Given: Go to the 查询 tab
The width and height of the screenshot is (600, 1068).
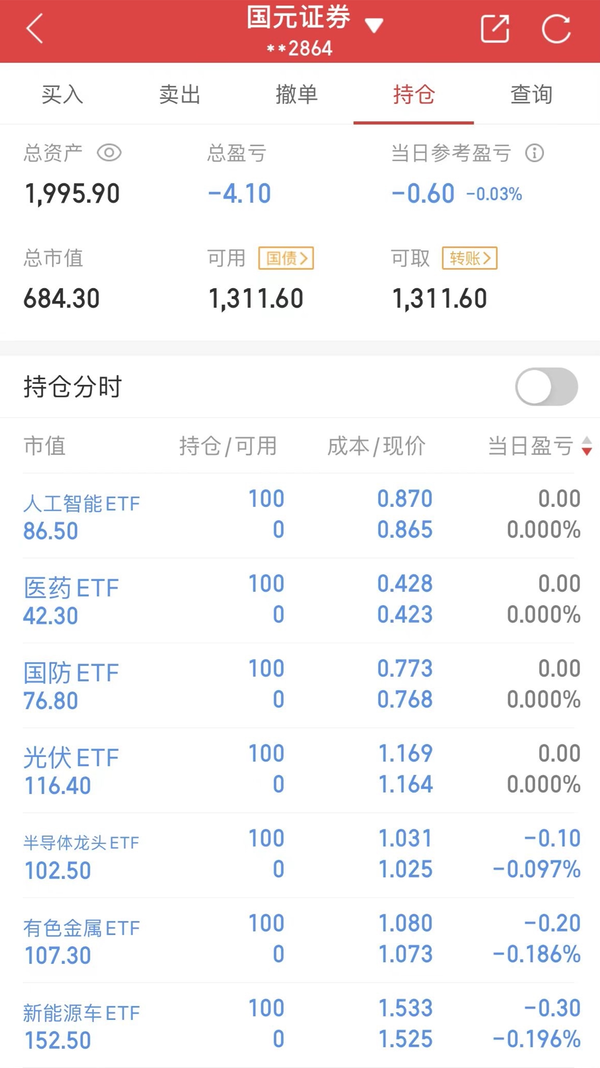Looking at the screenshot, I should pyautogui.click(x=531, y=95).
